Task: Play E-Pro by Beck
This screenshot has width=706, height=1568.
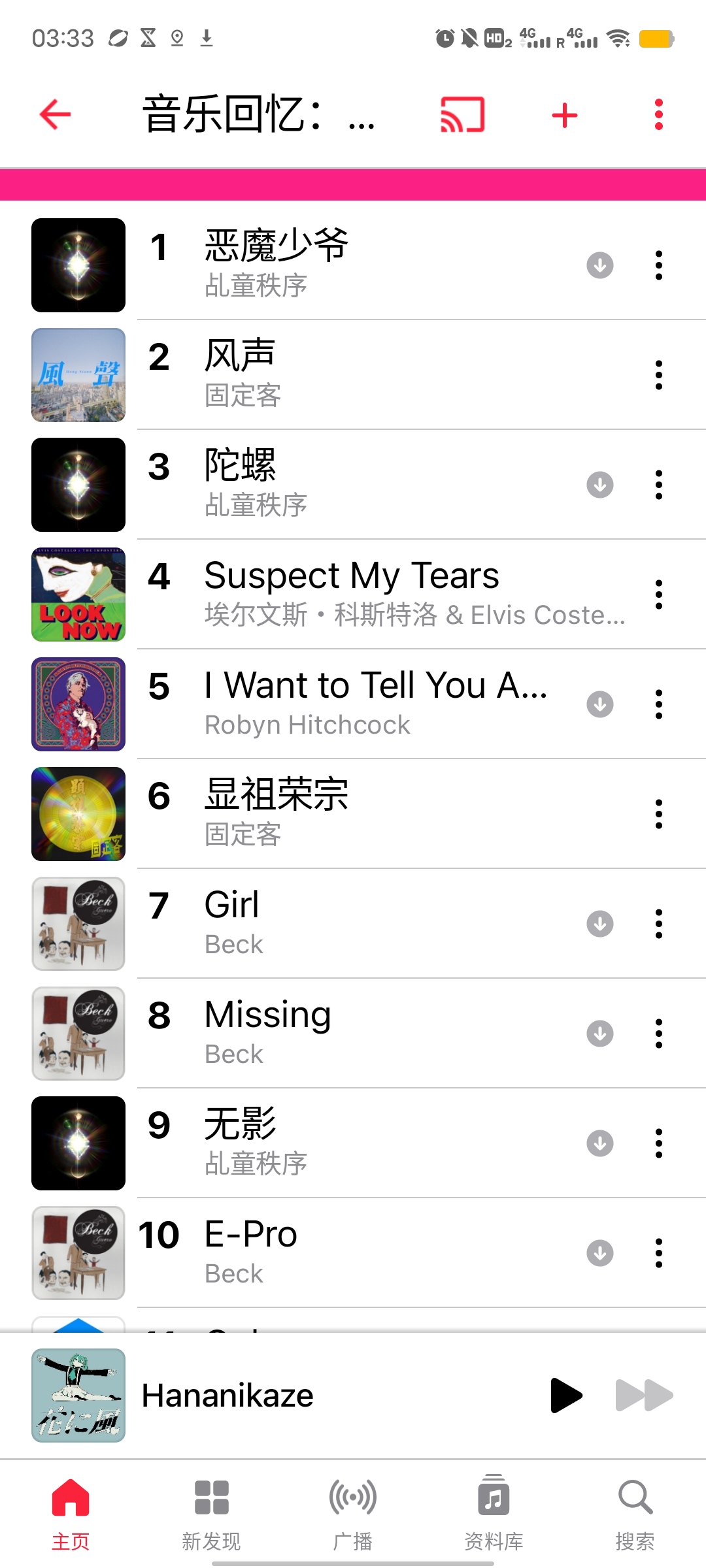Action: click(x=251, y=1235)
